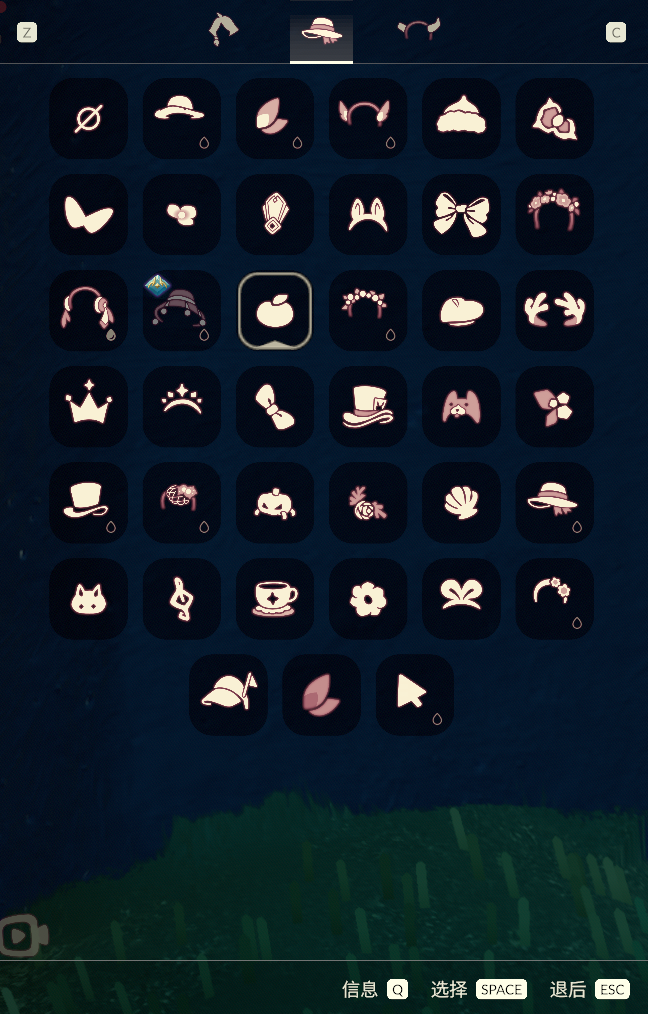
Task: Confirm selection with the SPACE button
Action: (x=501, y=989)
